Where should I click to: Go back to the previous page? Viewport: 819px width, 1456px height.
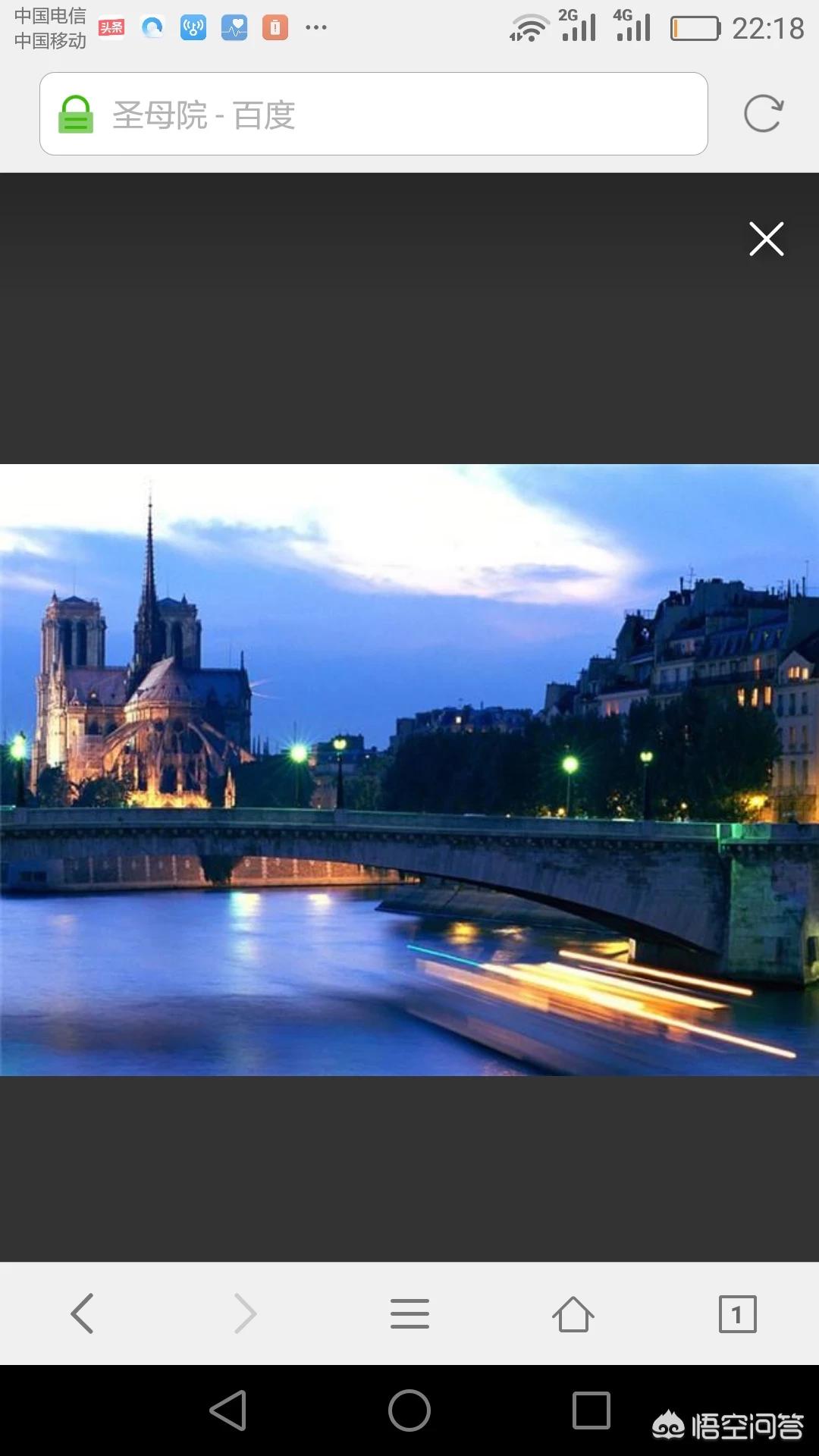(82, 1313)
